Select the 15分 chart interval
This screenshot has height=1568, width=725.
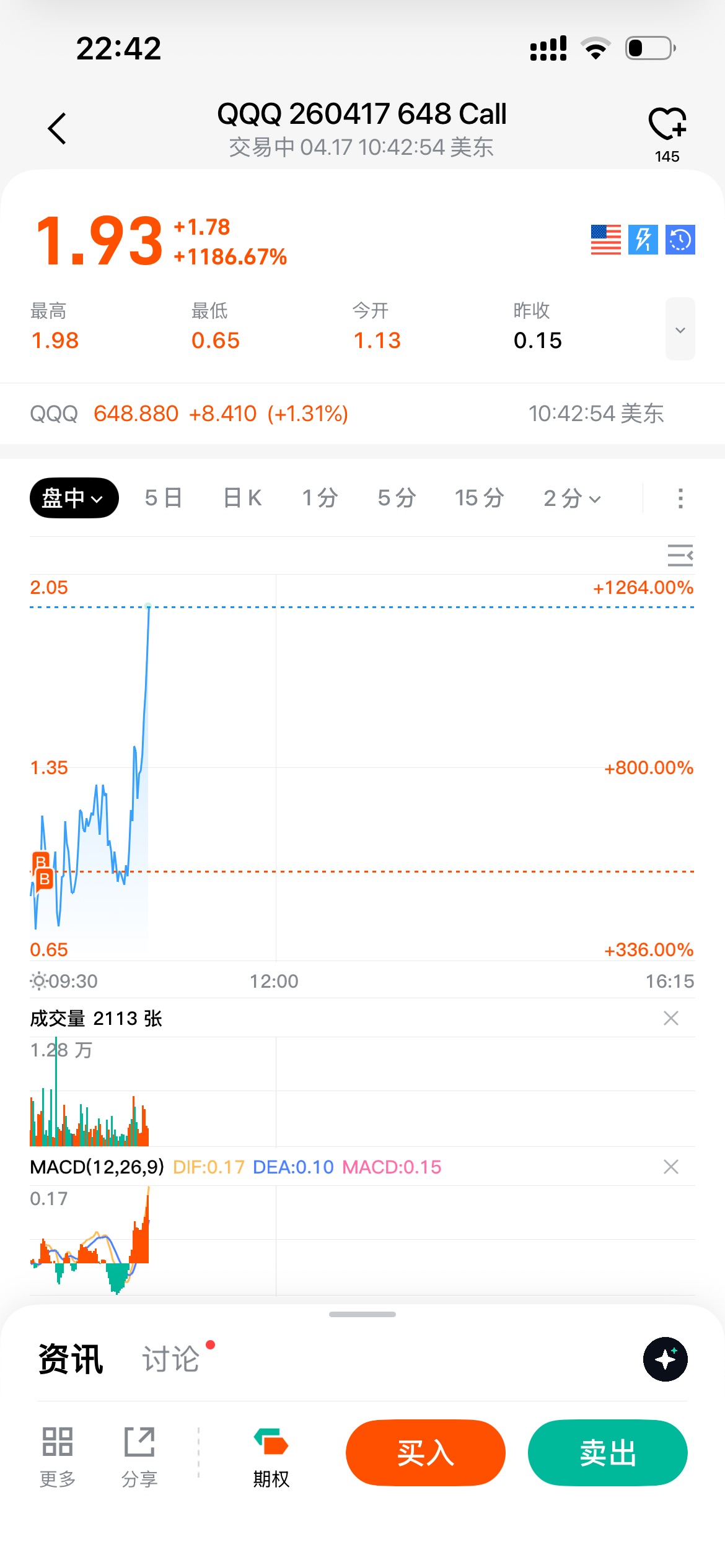point(479,498)
